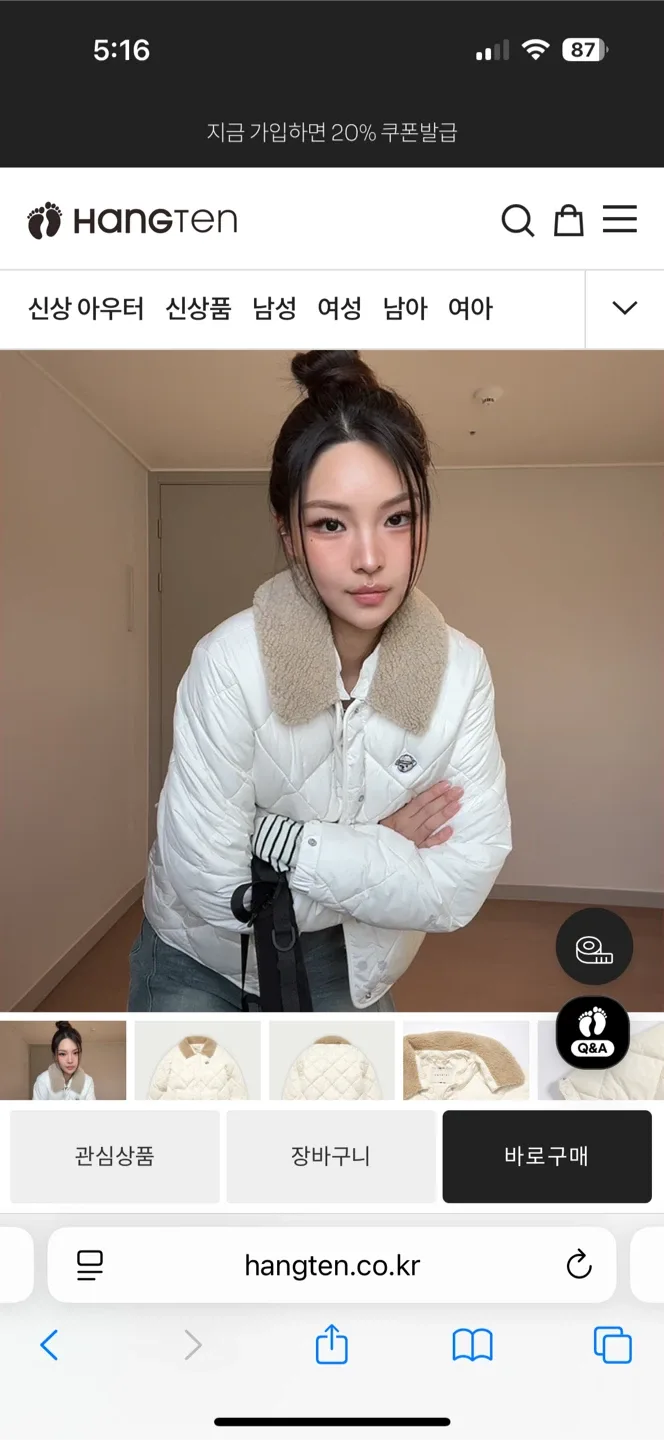Add the item to 관심상품 wishlist

pos(115,1157)
